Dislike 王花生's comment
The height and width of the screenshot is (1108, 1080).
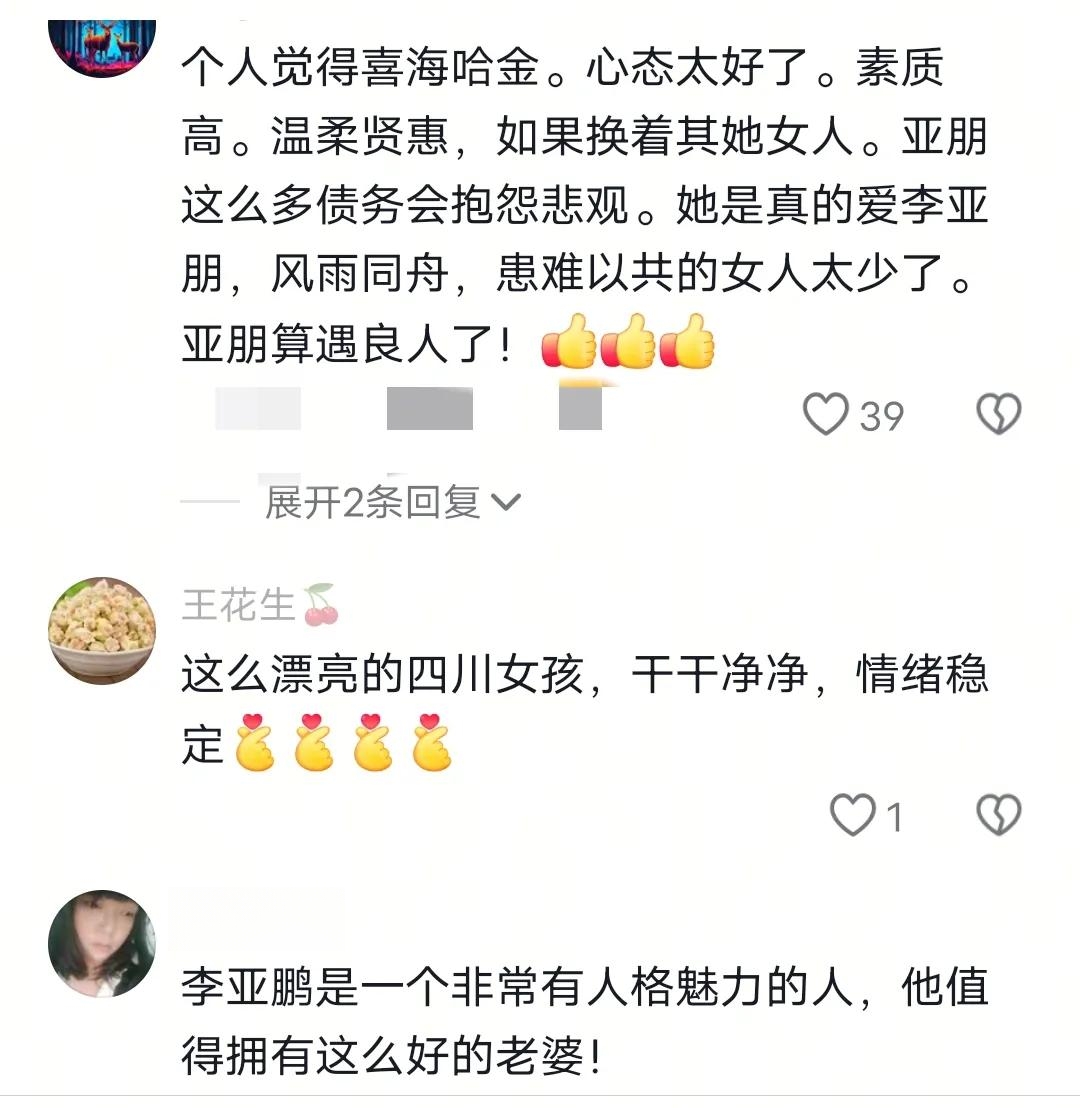coord(998,817)
